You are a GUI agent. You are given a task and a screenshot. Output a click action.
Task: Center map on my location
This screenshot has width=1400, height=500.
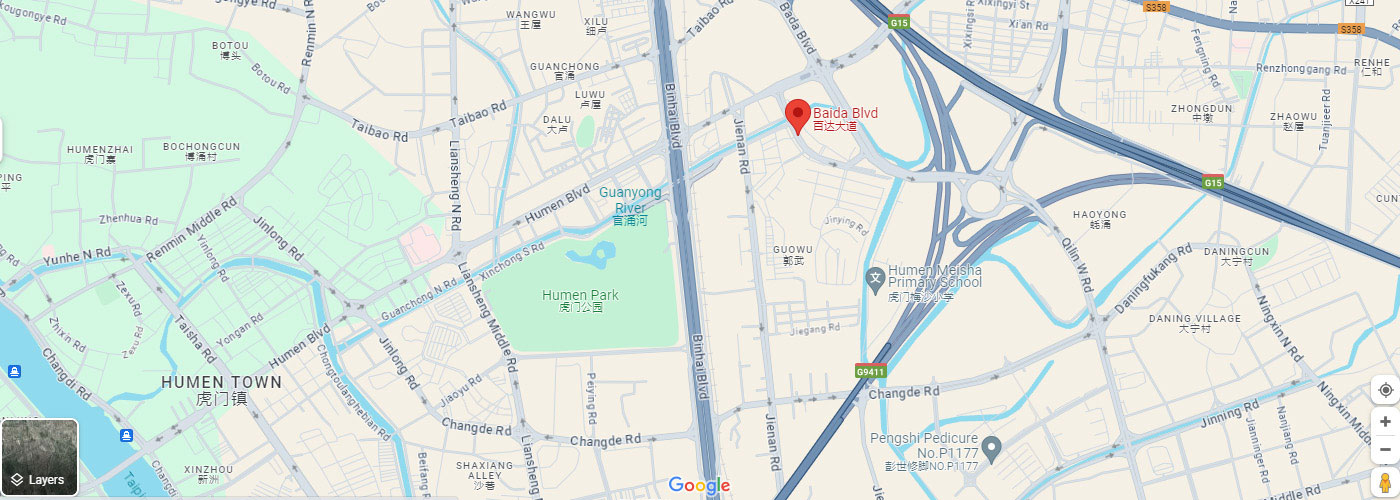(x=1385, y=390)
